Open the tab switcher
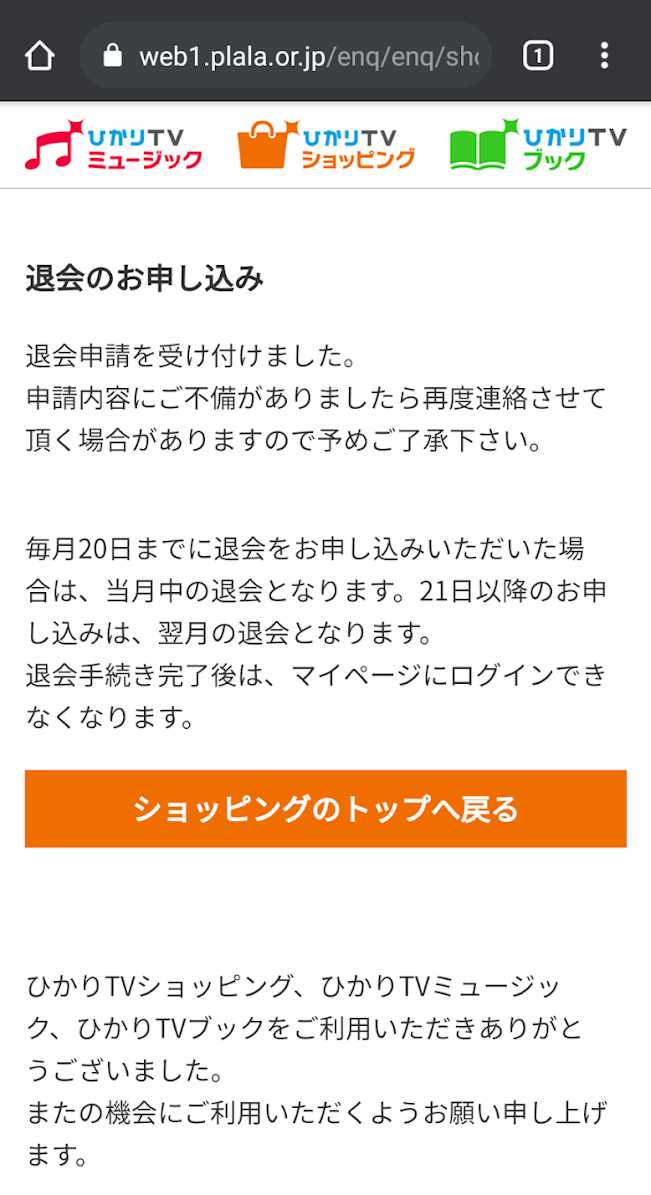This screenshot has height=1195, width=651. pyautogui.click(x=538, y=56)
